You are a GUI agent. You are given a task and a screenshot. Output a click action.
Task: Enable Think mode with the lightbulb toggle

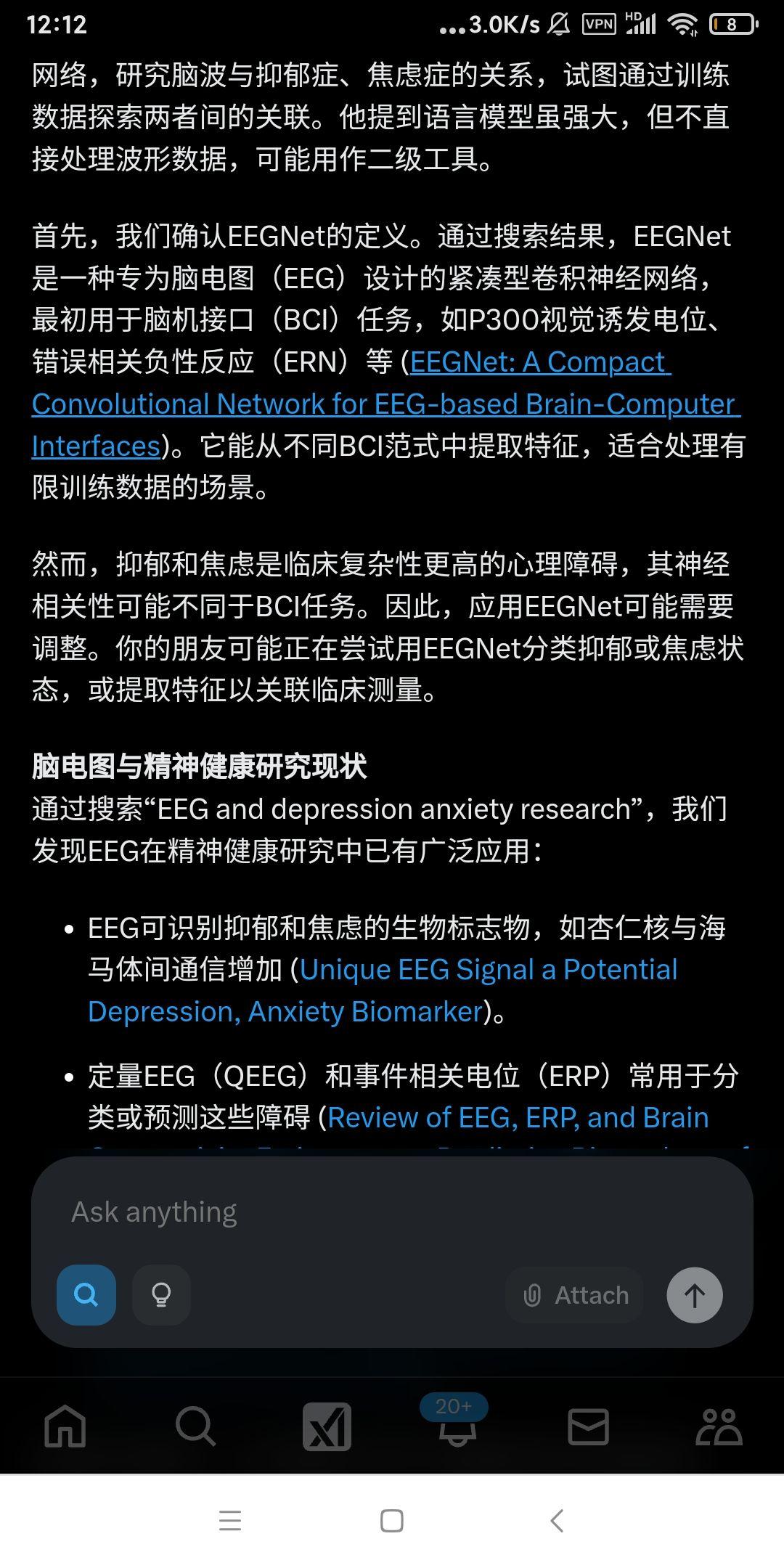point(161,1294)
